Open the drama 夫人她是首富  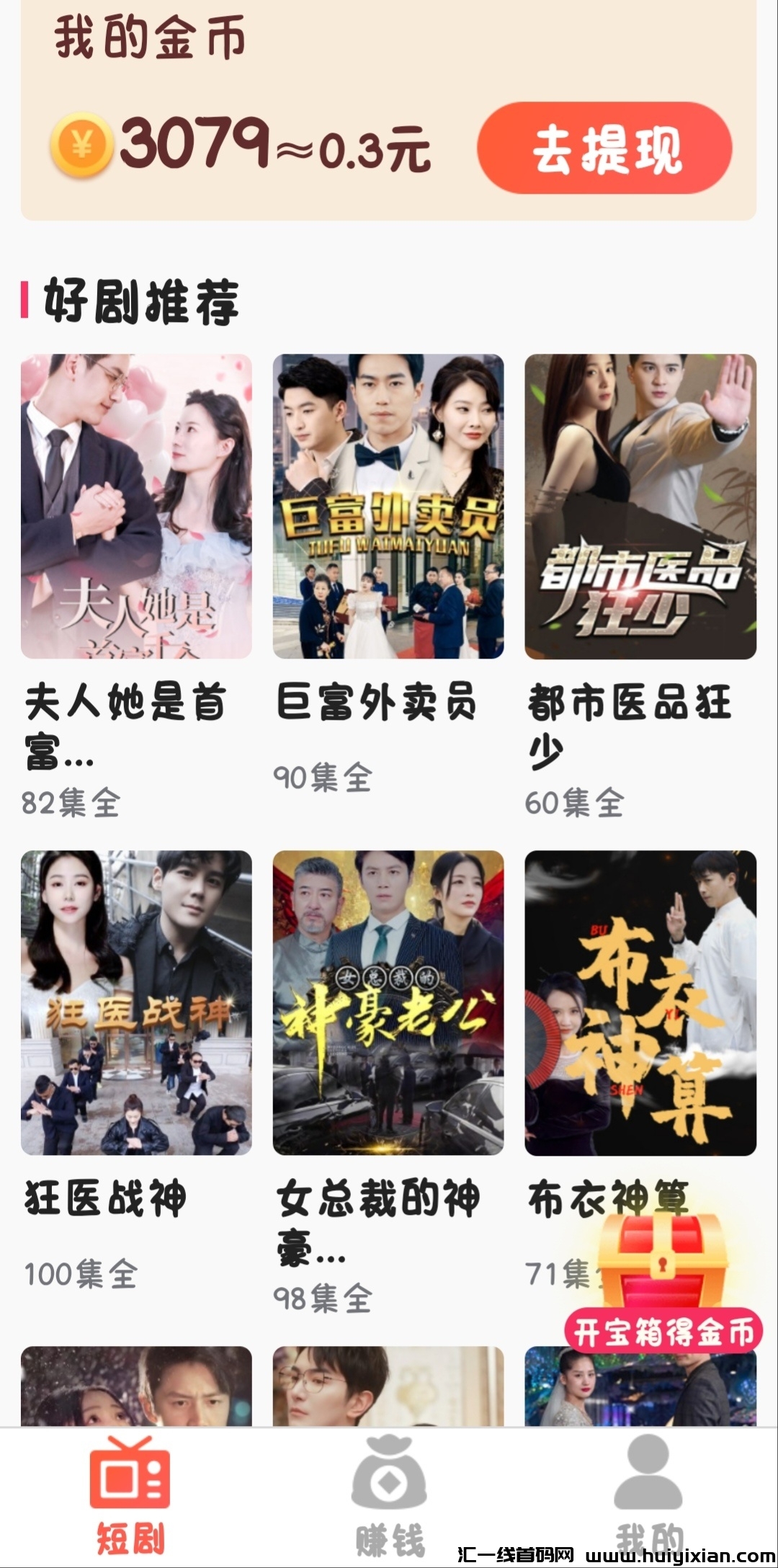pyautogui.click(x=136, y=506)
